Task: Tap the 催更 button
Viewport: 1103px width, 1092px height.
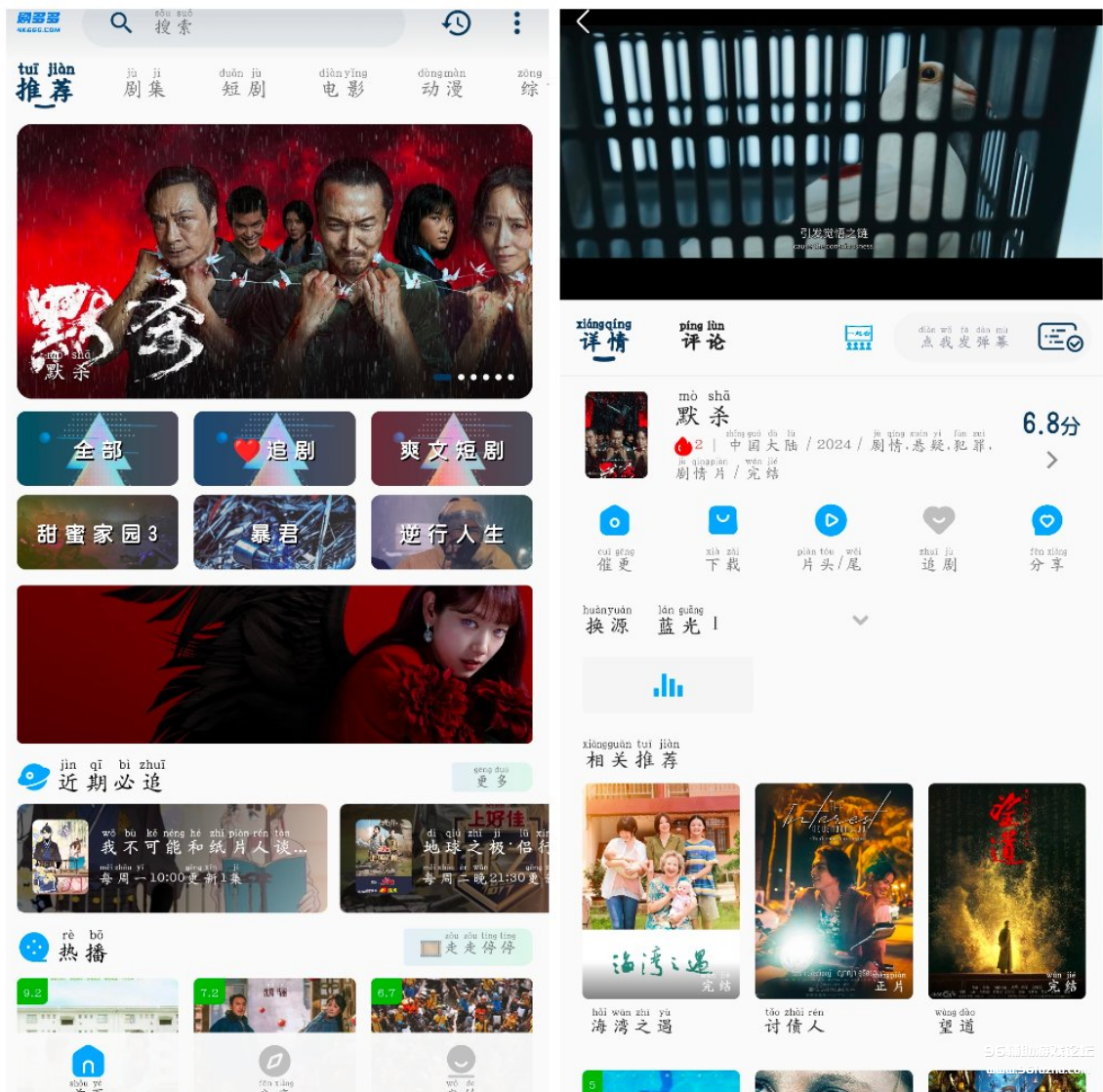Action: tap(614, 537)
